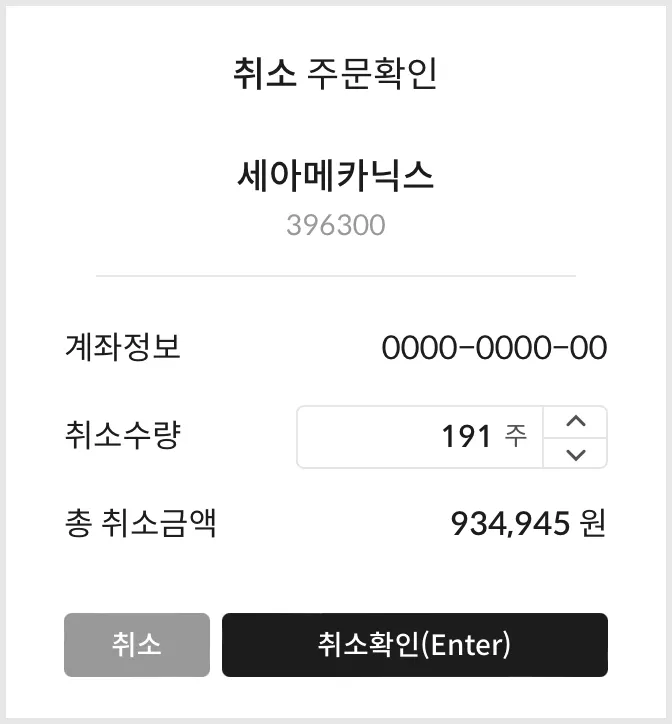This screenshot has width=672, height=724.
Task: Increase the cancel quantity by one
Action: tap(575, 421)
